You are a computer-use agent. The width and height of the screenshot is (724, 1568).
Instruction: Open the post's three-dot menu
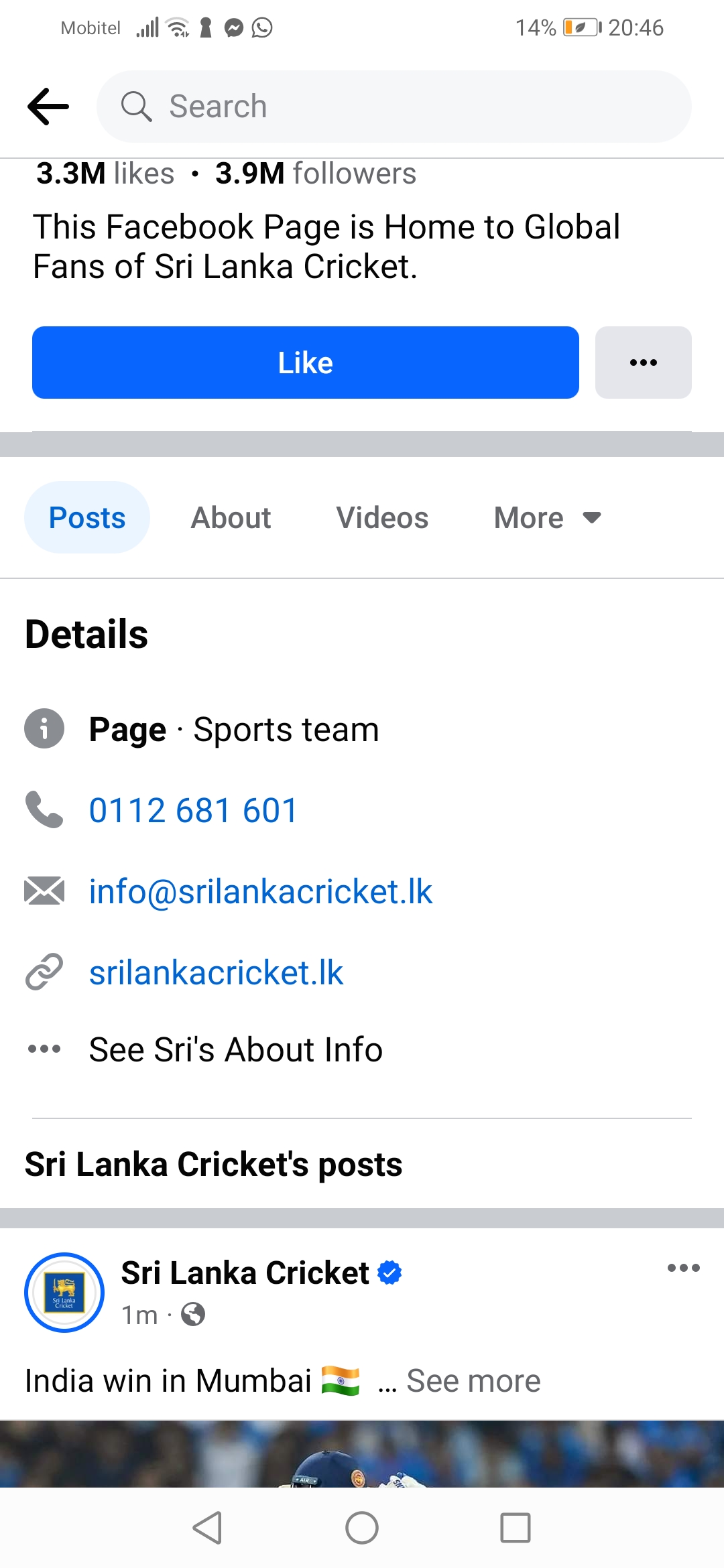[684, 1268]
